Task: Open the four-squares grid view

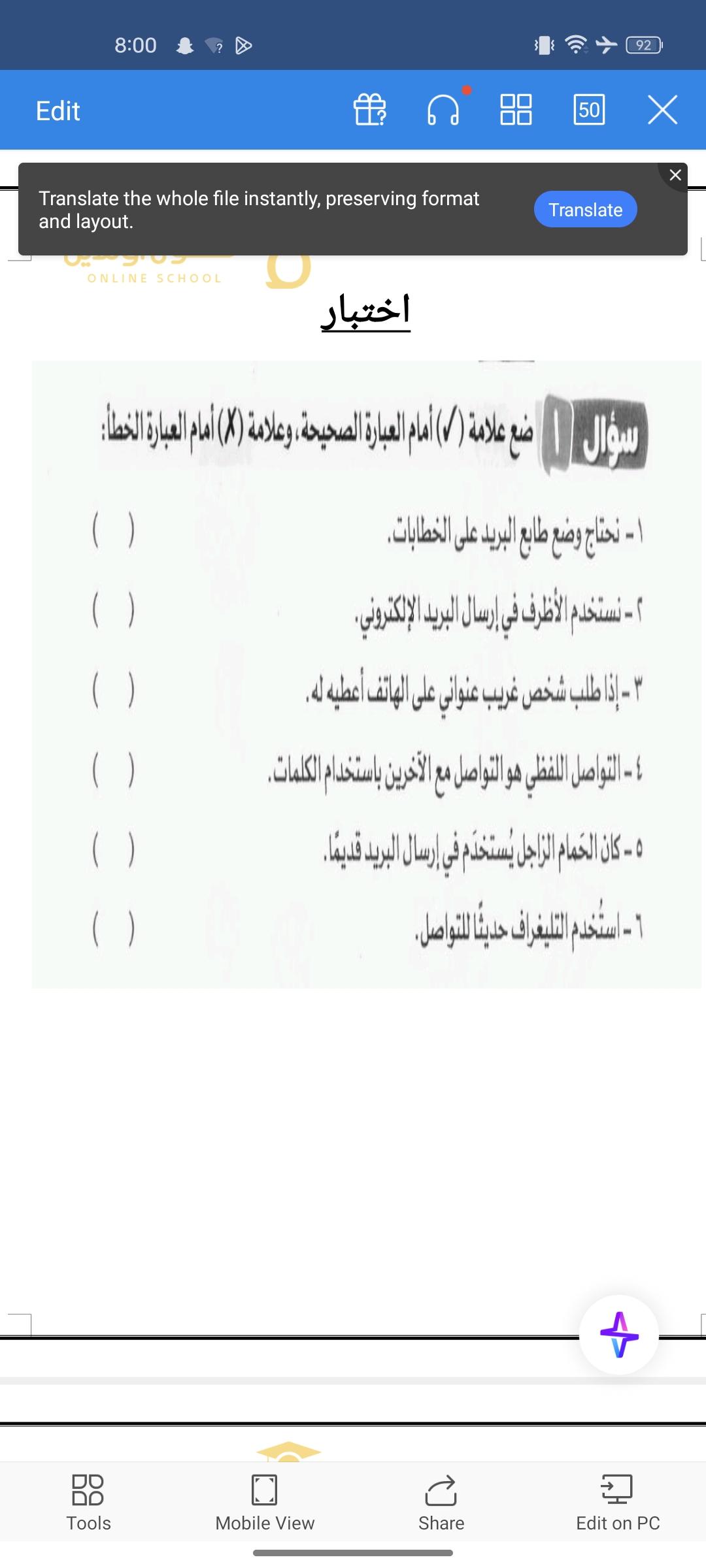Action: click(516, 109)
